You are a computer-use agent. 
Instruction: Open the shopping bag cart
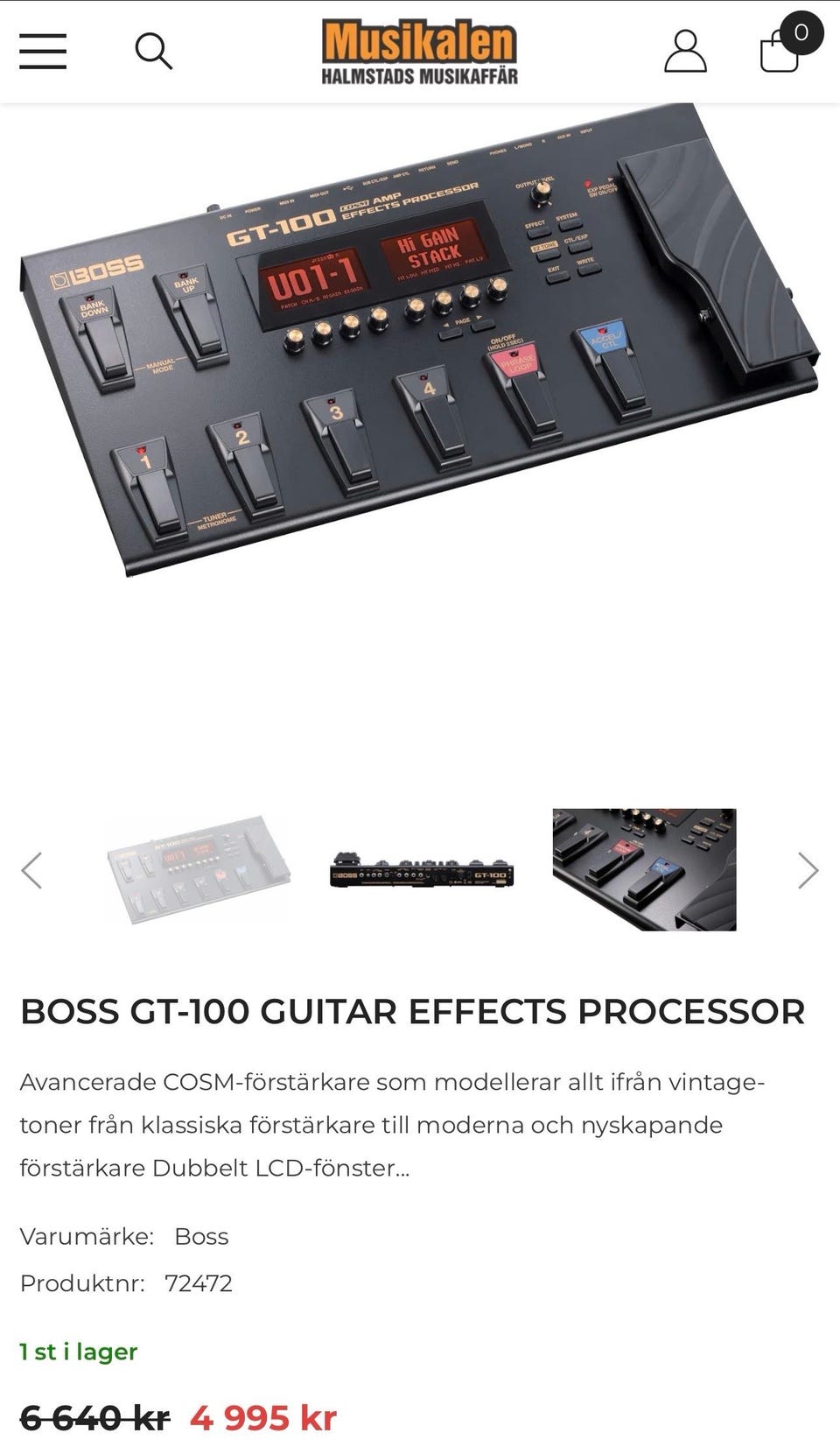click(781, 51)
